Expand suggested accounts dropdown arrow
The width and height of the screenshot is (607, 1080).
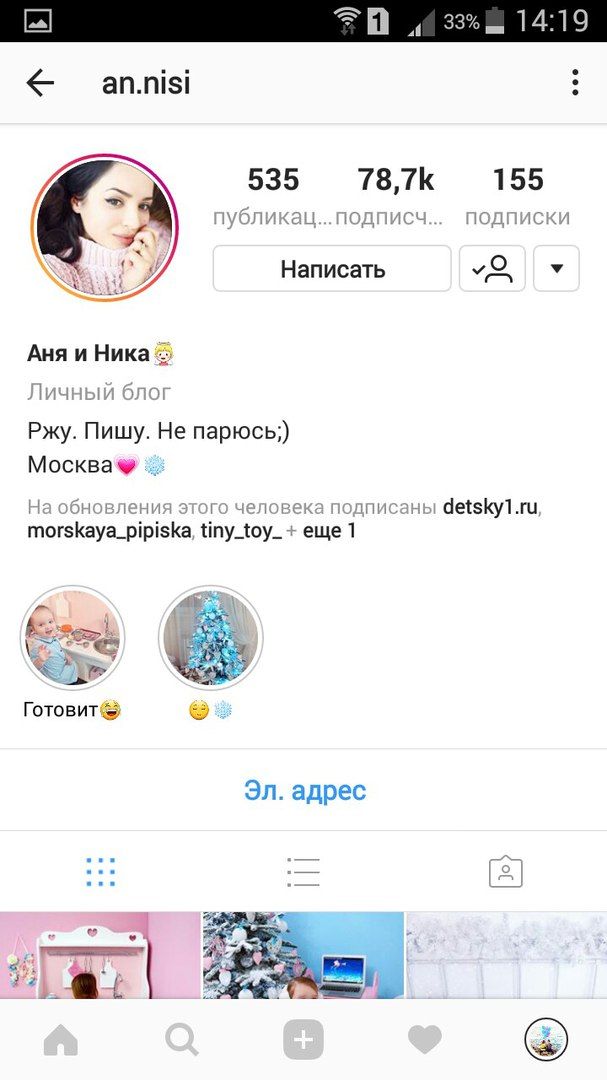pos(557,269)
